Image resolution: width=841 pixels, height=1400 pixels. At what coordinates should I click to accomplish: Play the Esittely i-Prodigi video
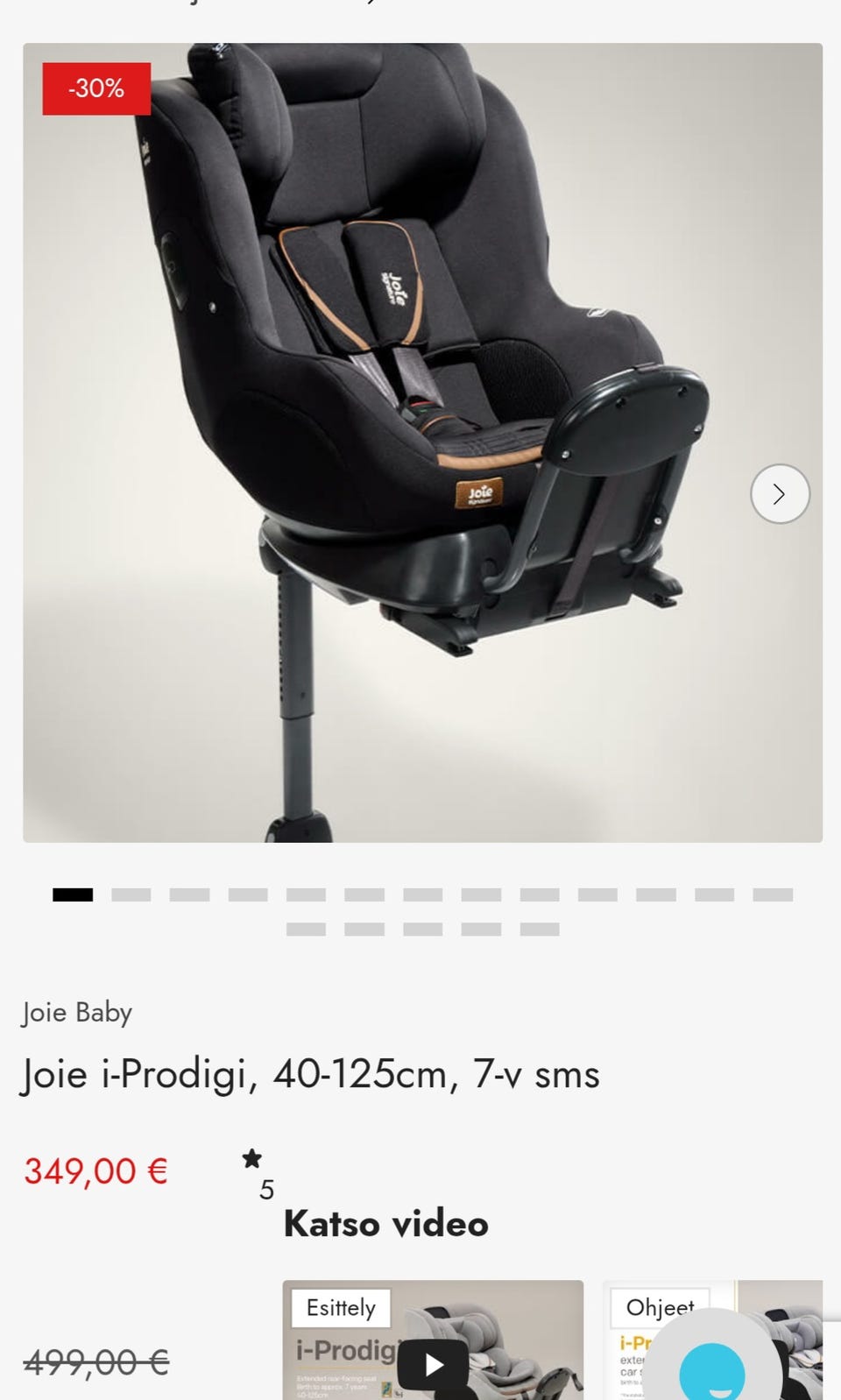click(433, 1363)
